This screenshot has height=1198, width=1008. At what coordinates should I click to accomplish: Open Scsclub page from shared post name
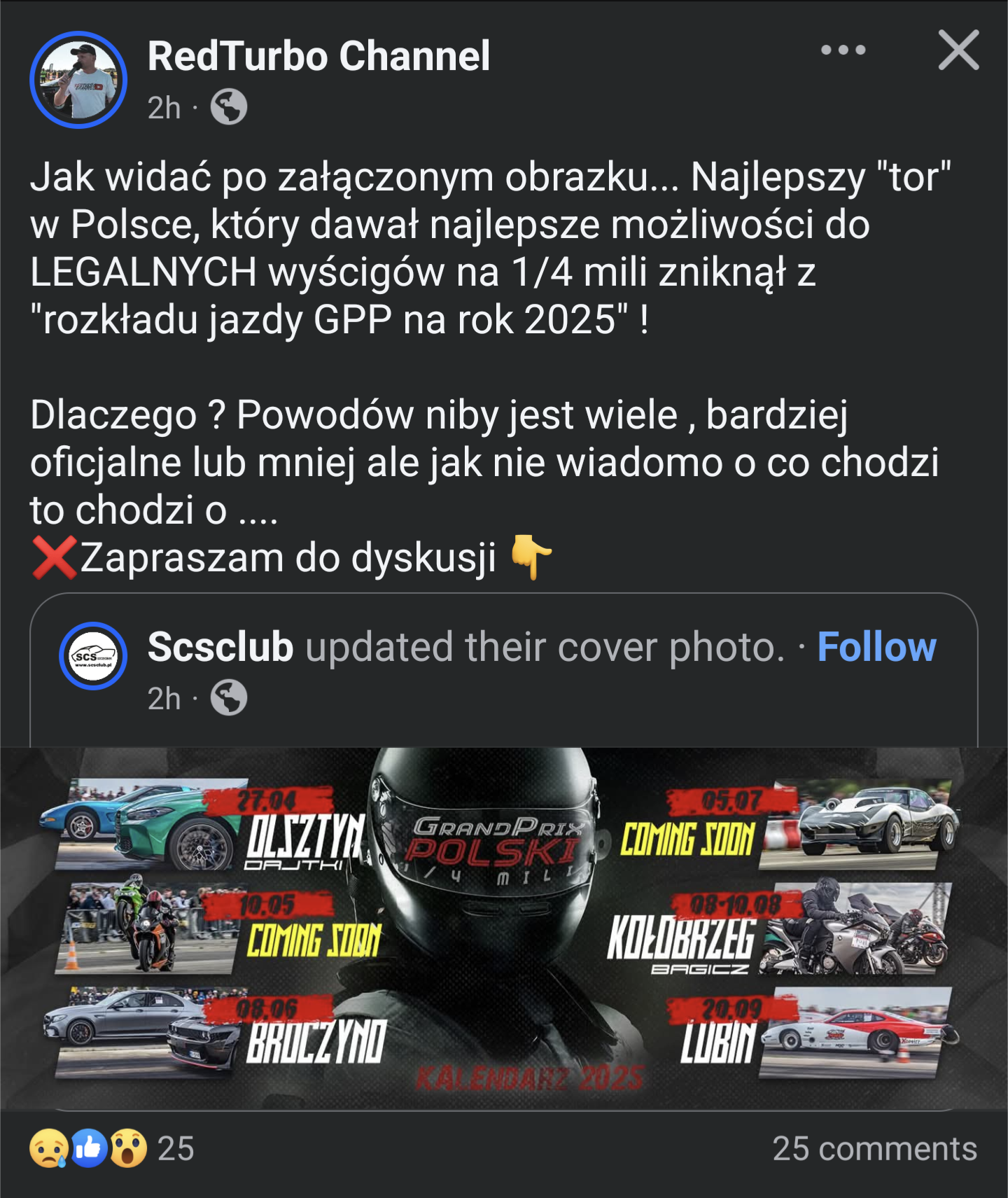220,646
